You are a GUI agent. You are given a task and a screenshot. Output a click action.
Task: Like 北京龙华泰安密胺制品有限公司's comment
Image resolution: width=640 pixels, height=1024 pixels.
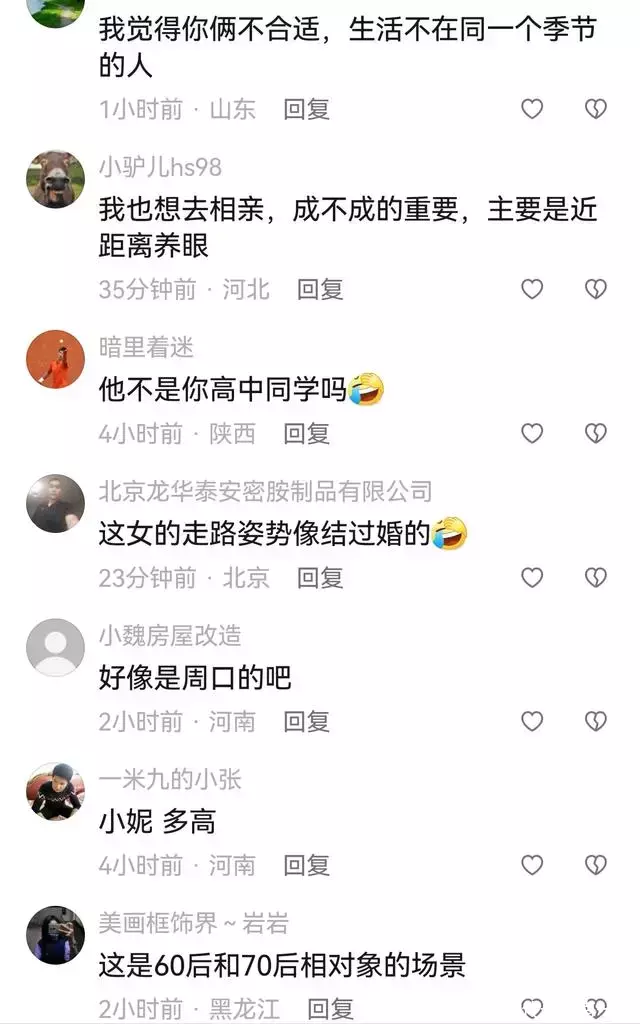pyautogui.click(x=532, y=577)
